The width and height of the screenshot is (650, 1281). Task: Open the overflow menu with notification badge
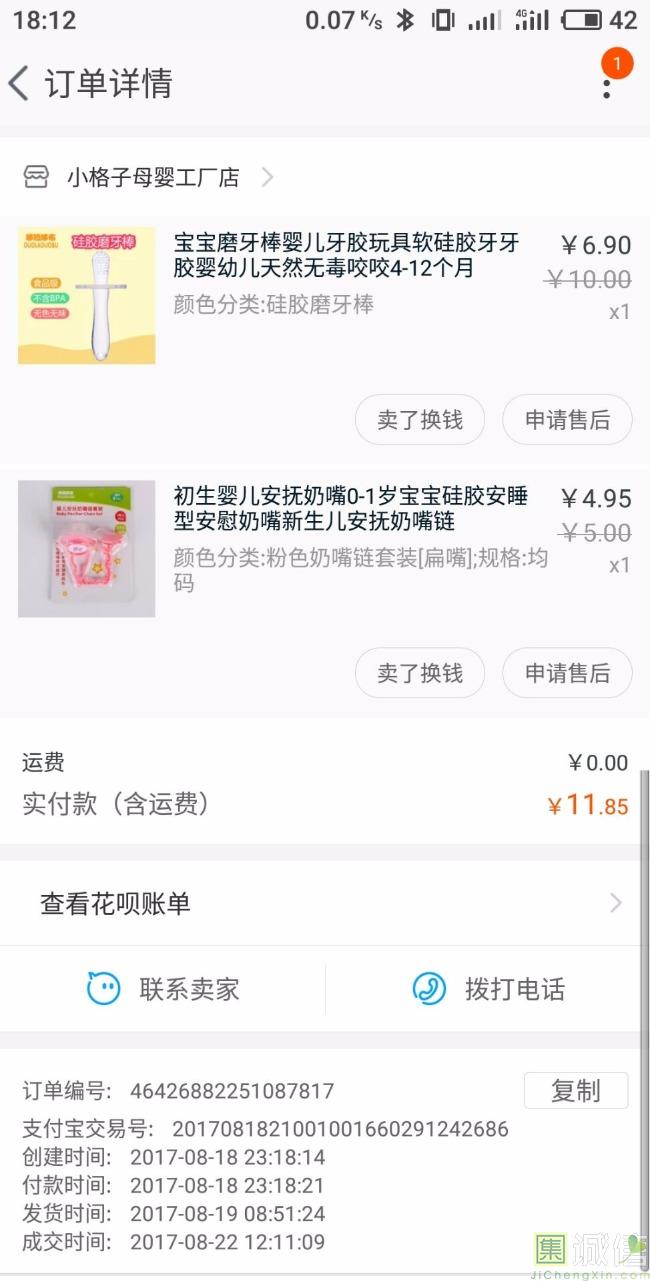click(x=607, y=82)
